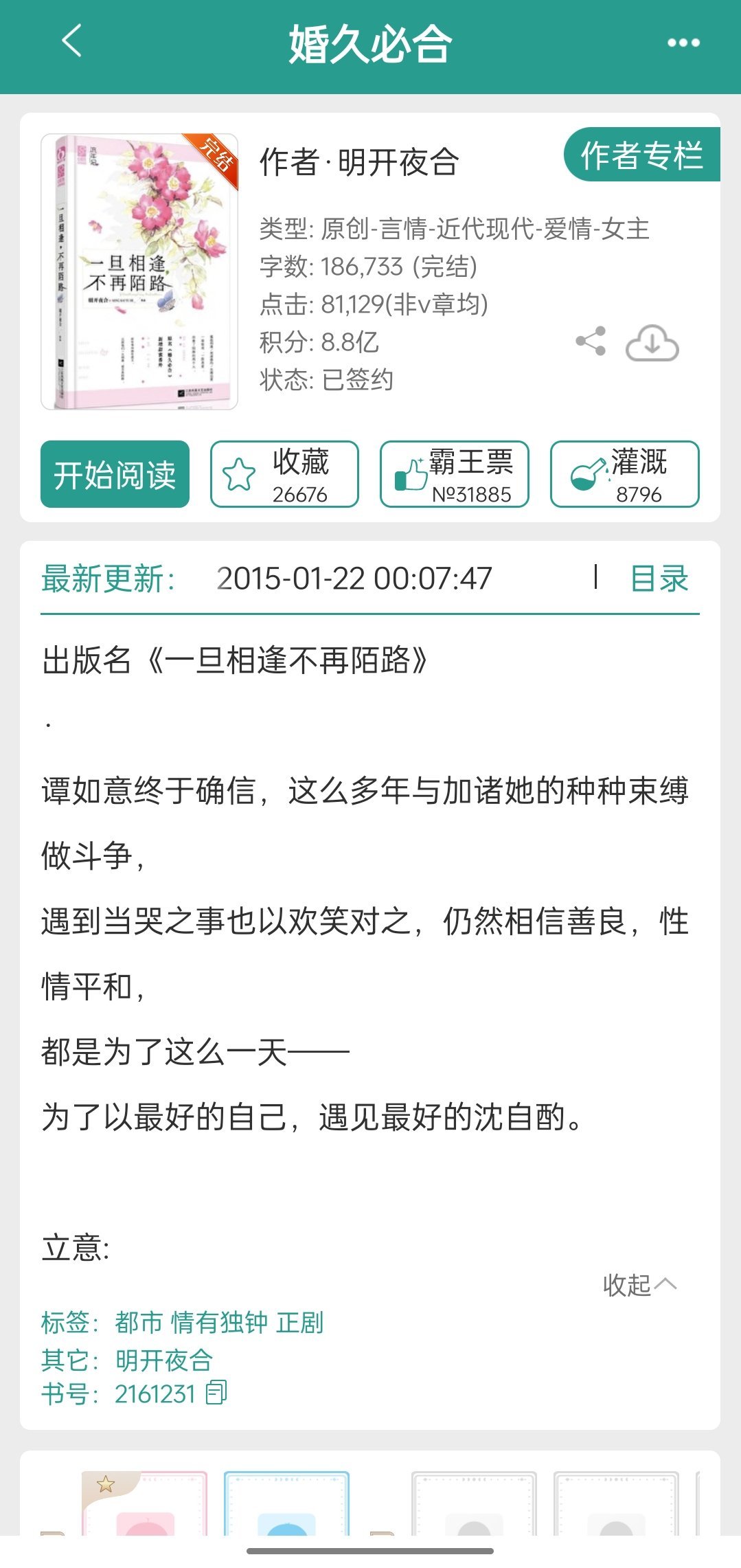
Task: Select the 情有独钟 tag
Action: [219, 1322]
